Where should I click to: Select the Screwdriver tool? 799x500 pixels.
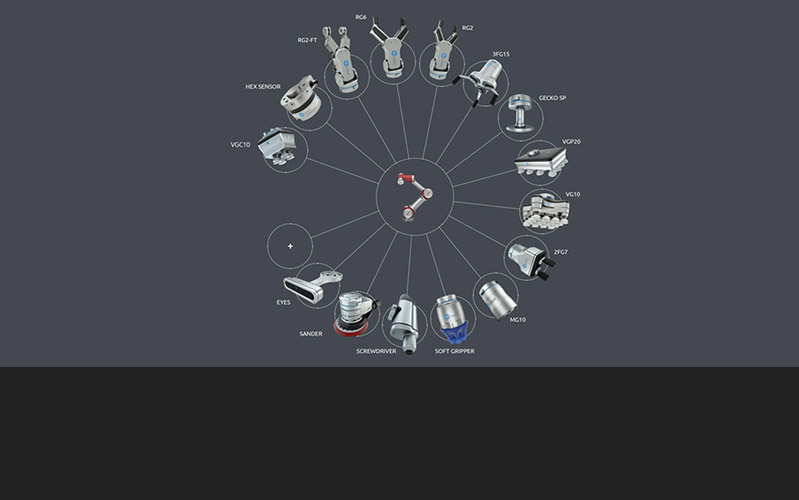(403, 321)
